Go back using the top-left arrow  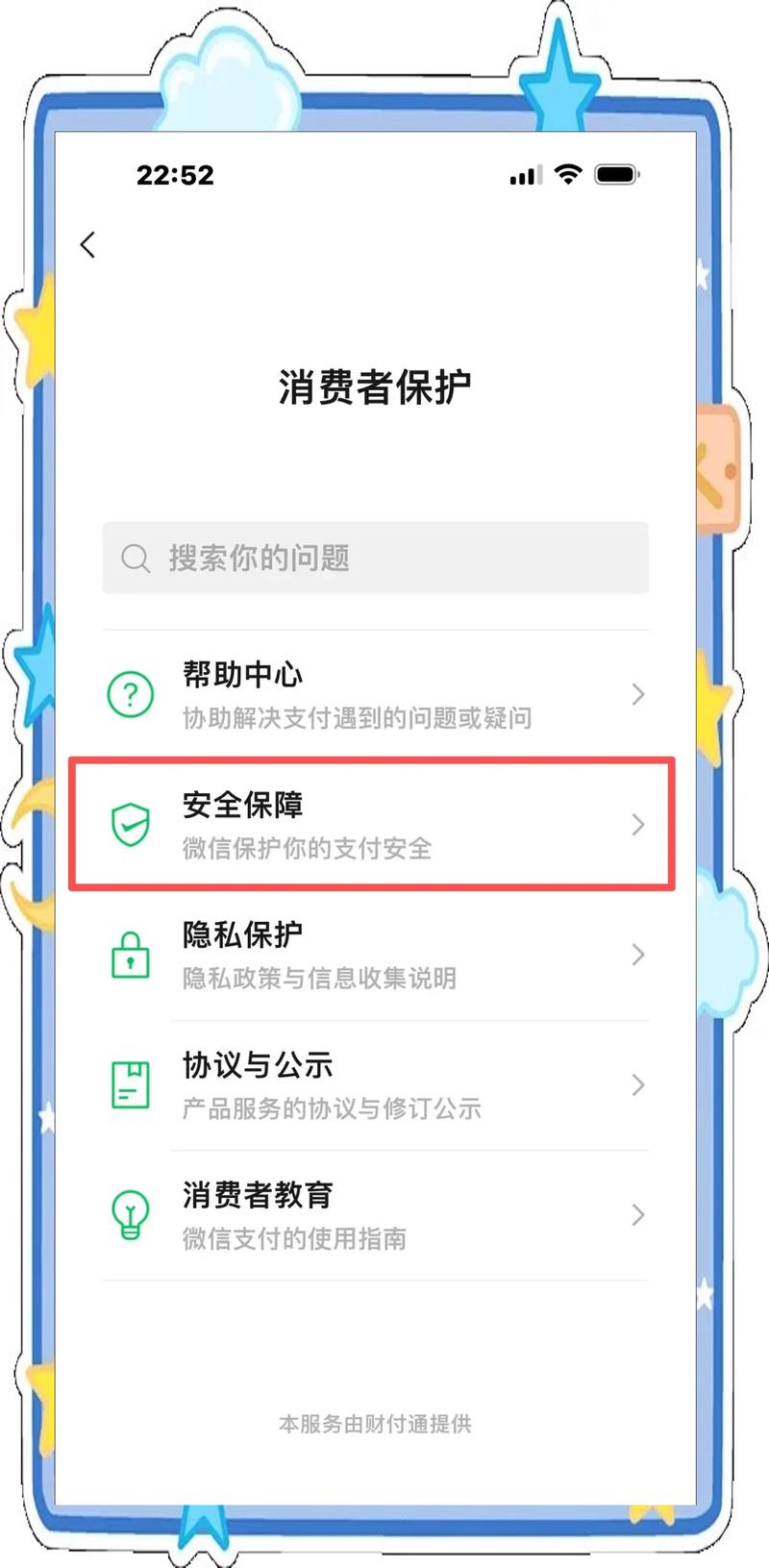[x=88, y=245]
